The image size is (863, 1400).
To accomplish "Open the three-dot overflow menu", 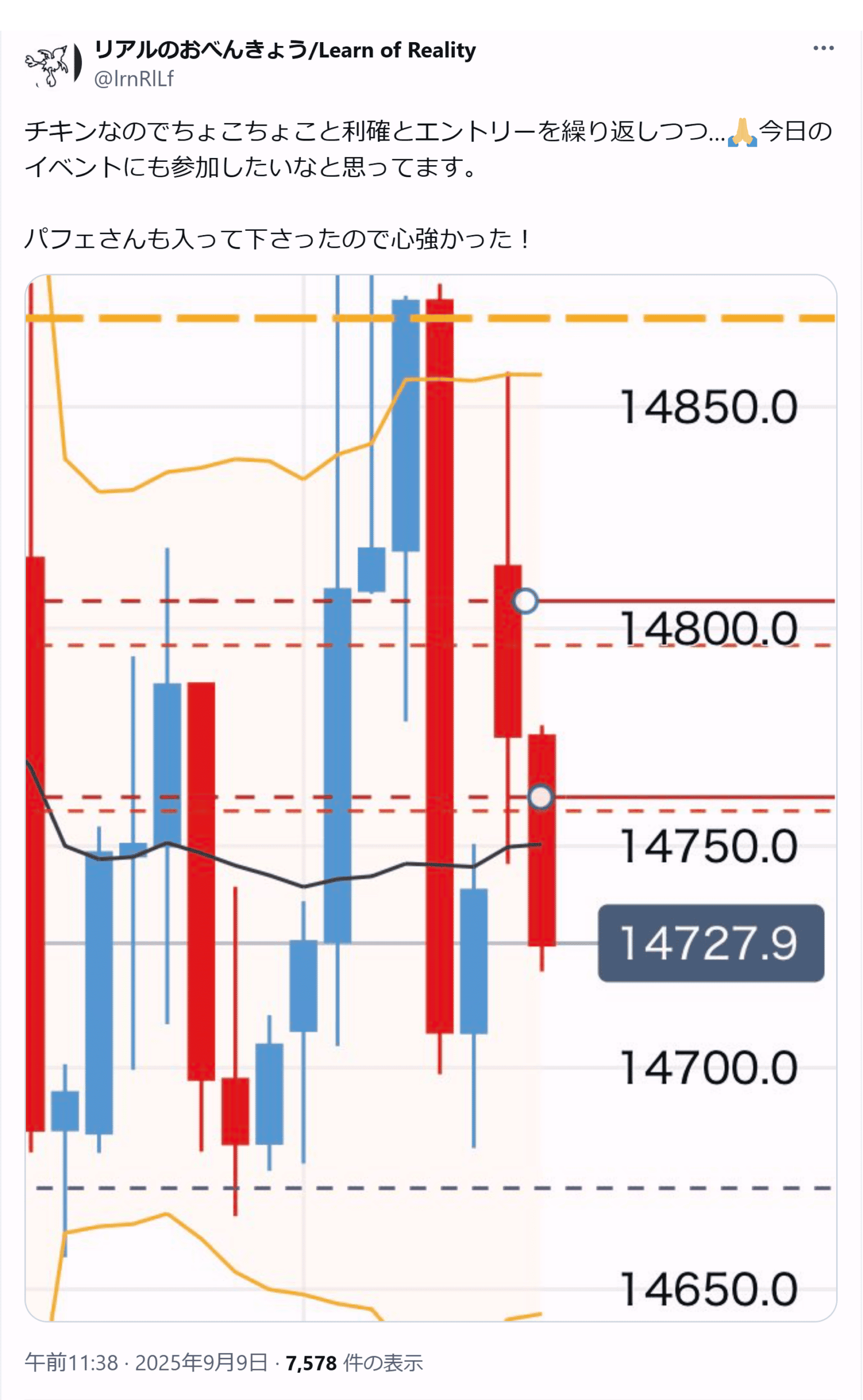I will [x=823, y=49].
